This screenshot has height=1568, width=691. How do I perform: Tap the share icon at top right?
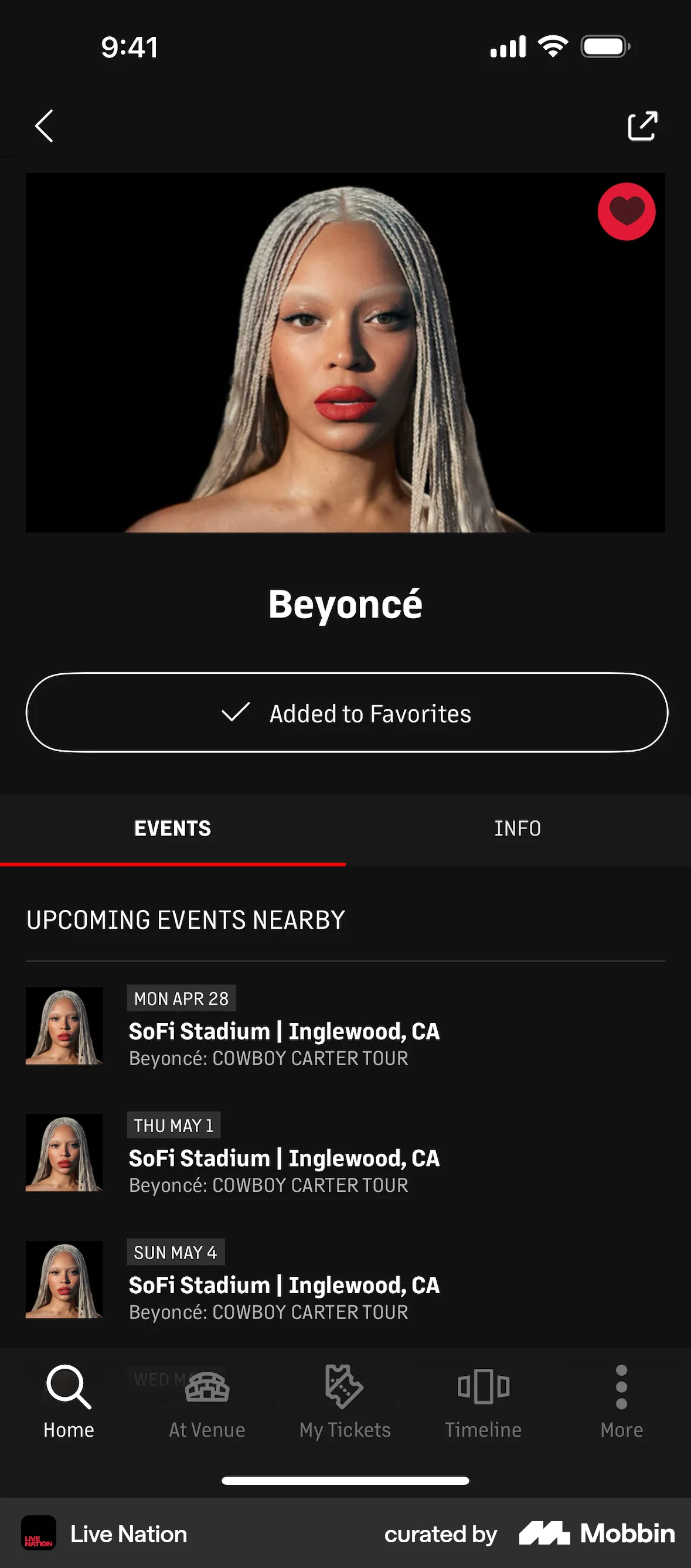tap(644, 125)
